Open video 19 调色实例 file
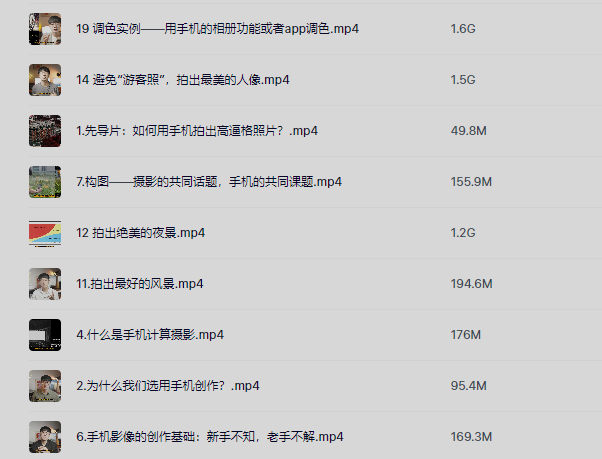This screenshot has height=459, width=602. coord(217,29)
